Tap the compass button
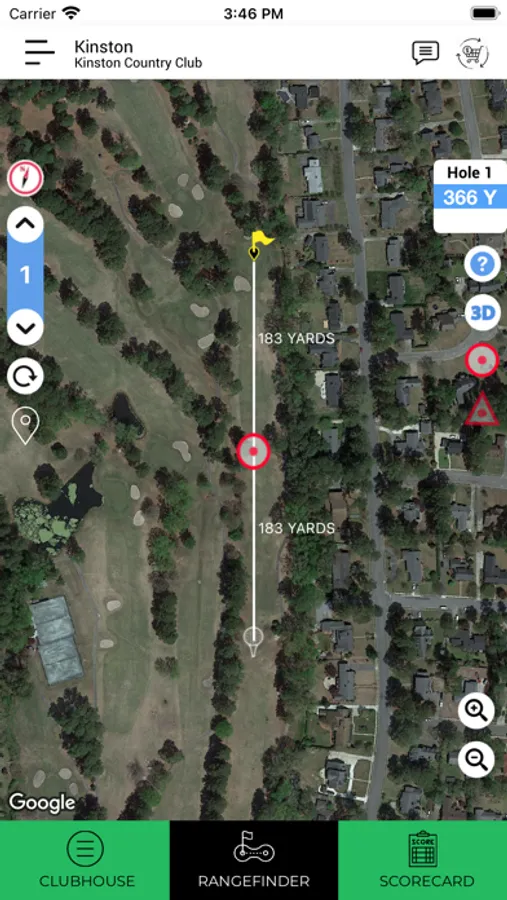 [25, 178]
